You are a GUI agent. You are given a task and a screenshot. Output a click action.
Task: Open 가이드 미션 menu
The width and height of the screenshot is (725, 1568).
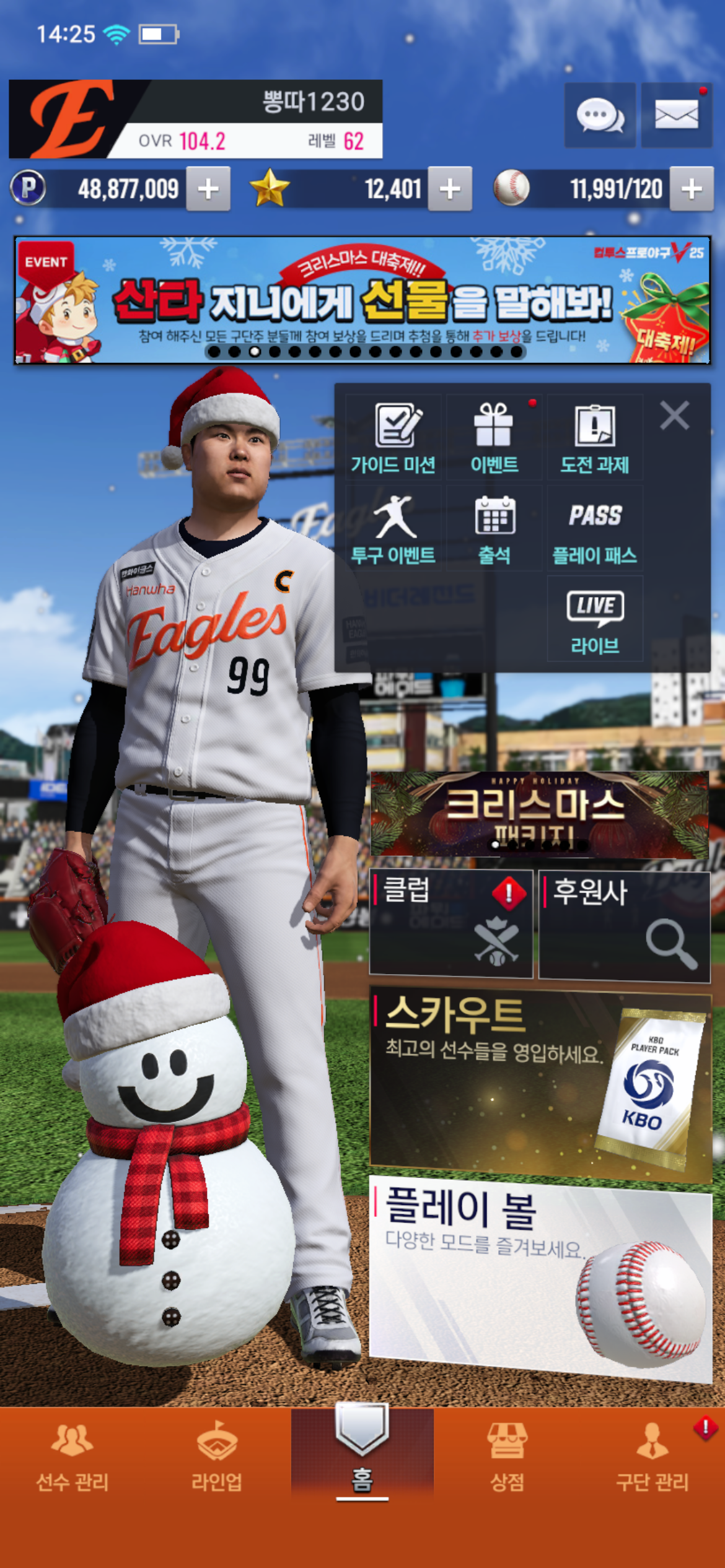[393, 438]
